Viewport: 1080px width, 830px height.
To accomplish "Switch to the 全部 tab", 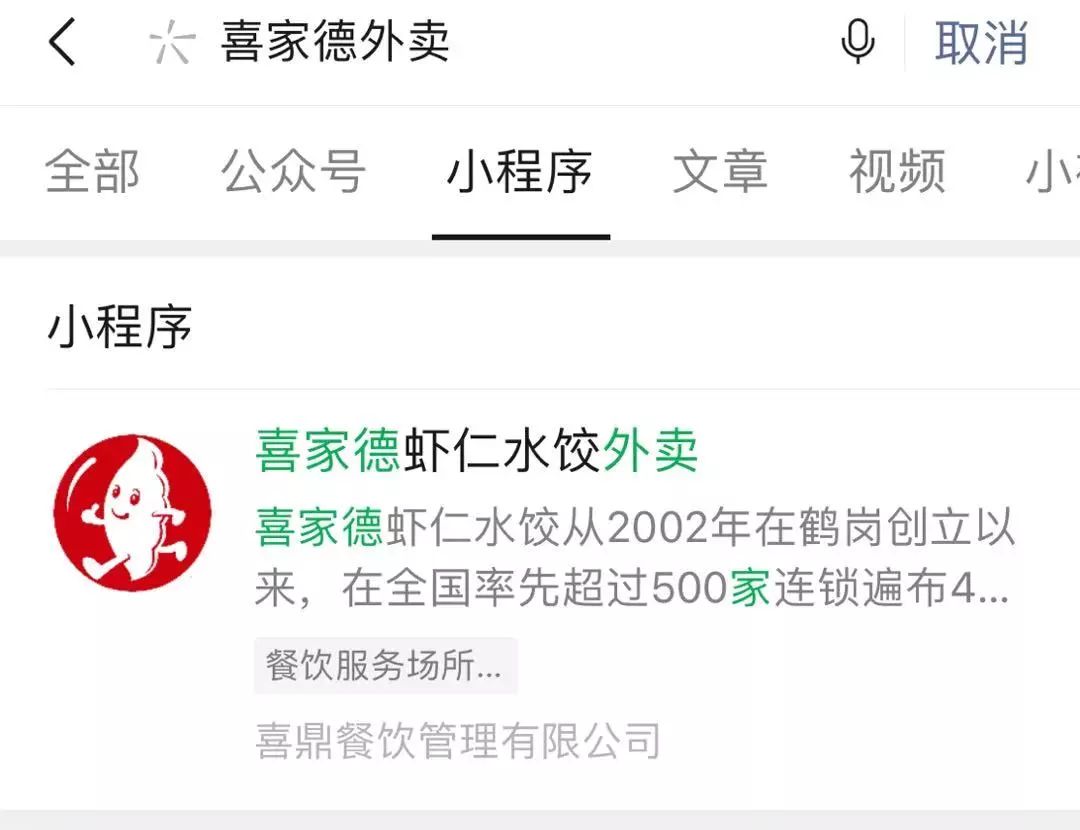I will click(x=92, y=172).
